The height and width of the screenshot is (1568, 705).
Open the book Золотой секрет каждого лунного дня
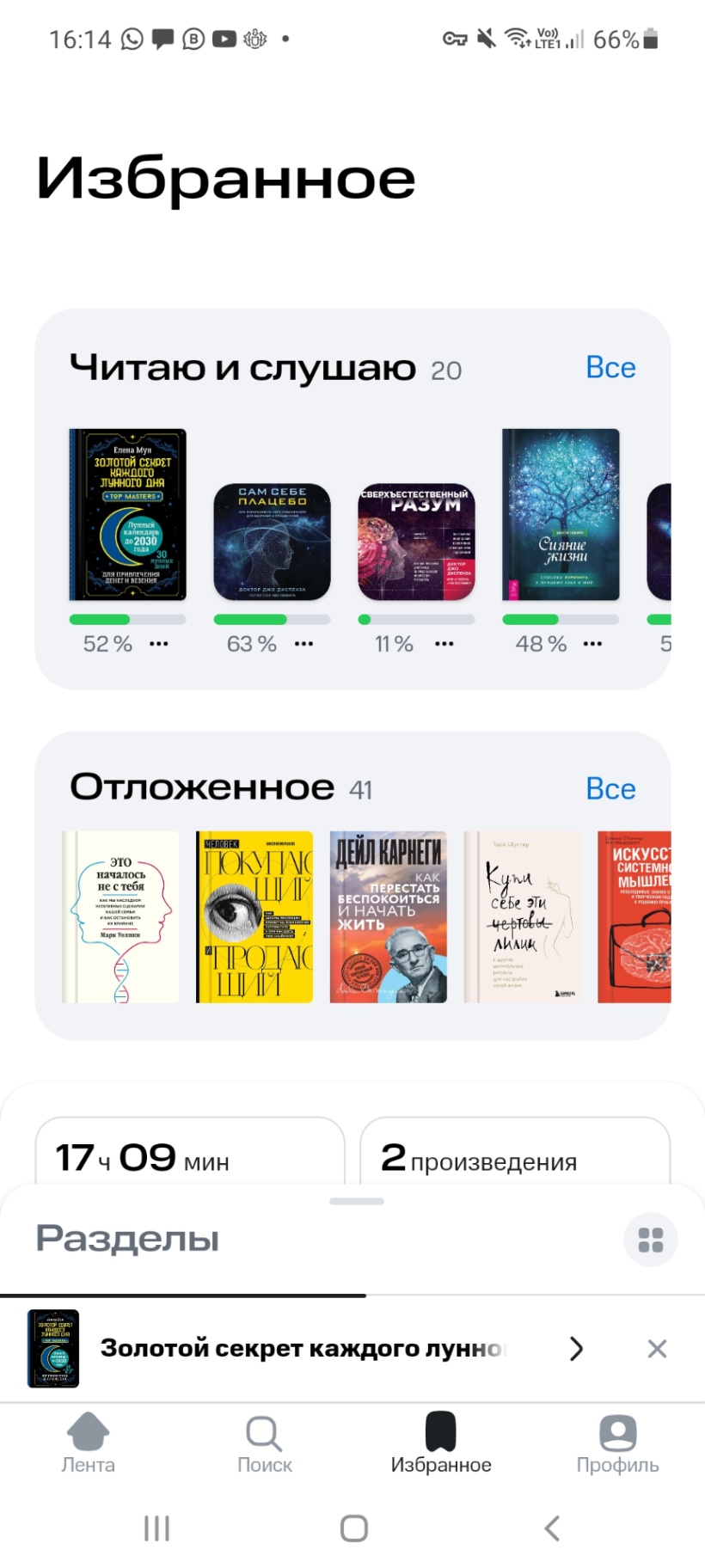point(127,514)
